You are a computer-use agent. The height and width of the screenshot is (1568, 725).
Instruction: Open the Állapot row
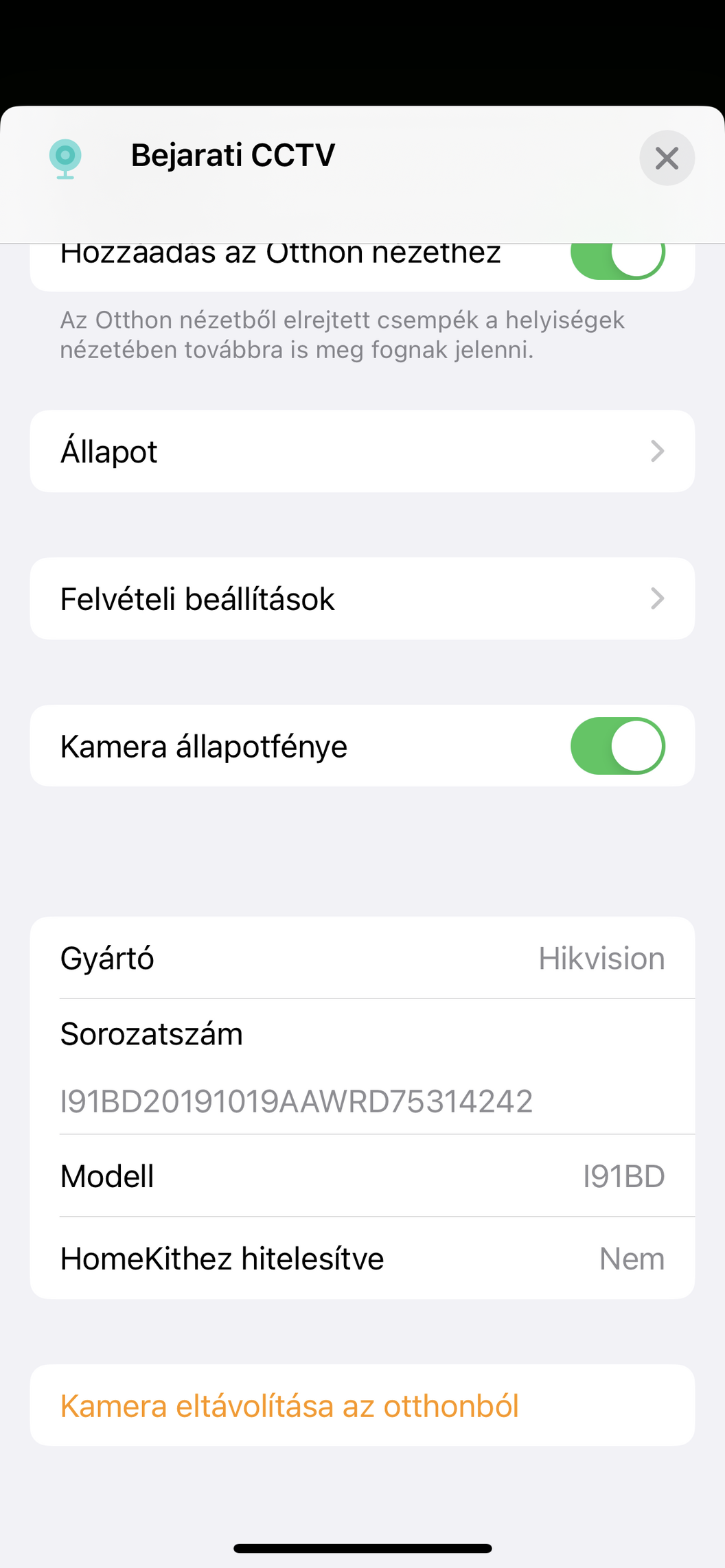point(362,452)
